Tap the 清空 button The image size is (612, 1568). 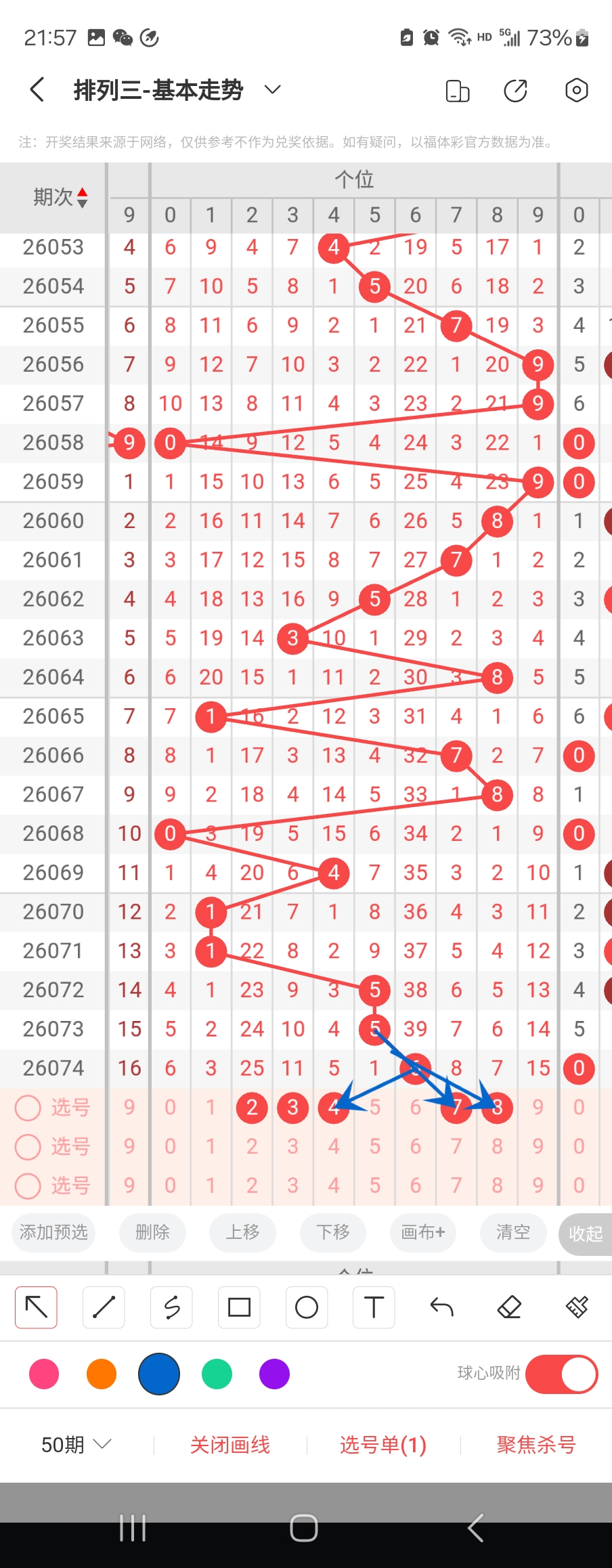click(512, 1232)
